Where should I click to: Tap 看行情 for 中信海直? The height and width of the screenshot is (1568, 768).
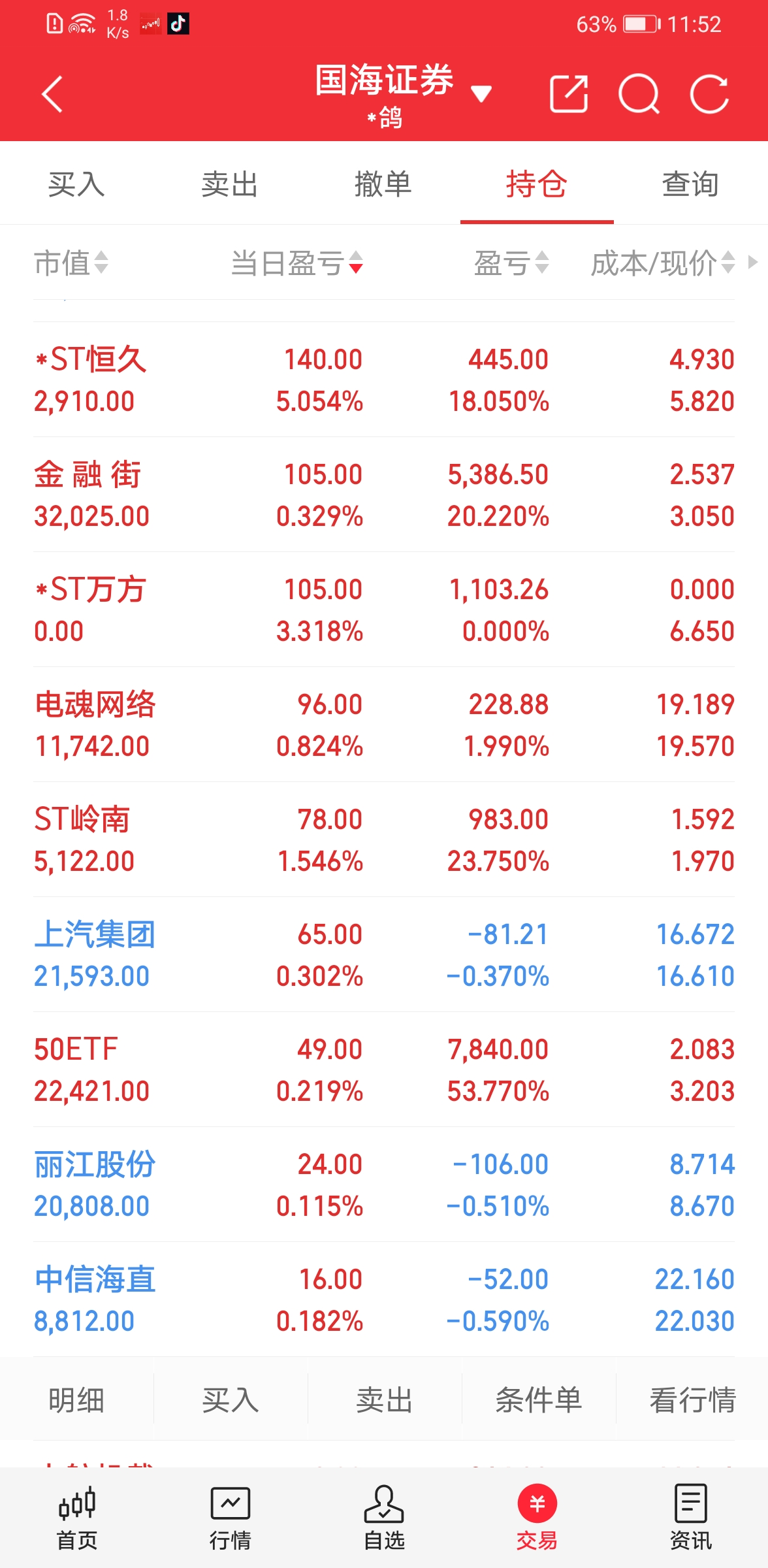[x=692, y=1399]
